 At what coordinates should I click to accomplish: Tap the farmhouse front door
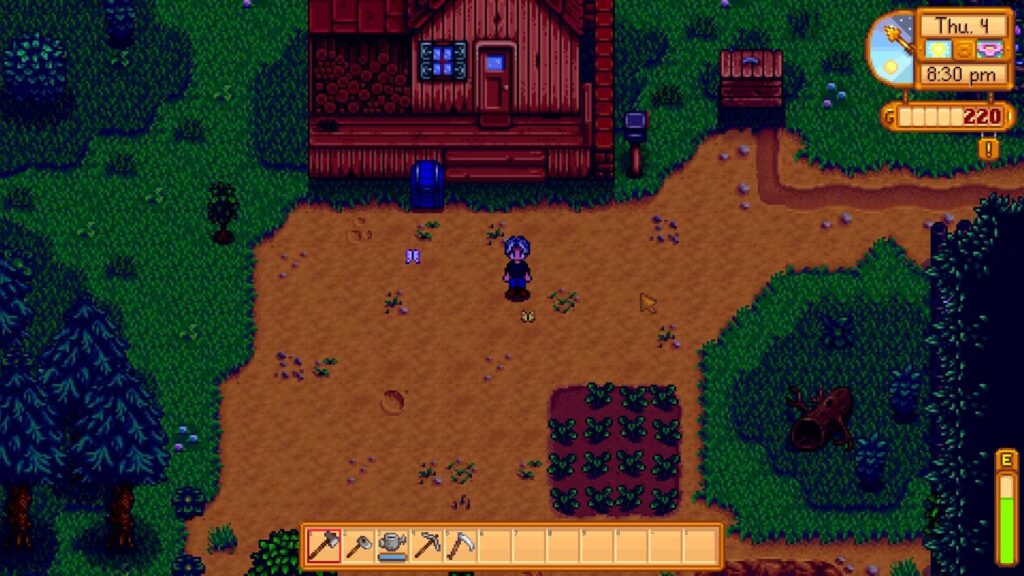tap(494, 80)
